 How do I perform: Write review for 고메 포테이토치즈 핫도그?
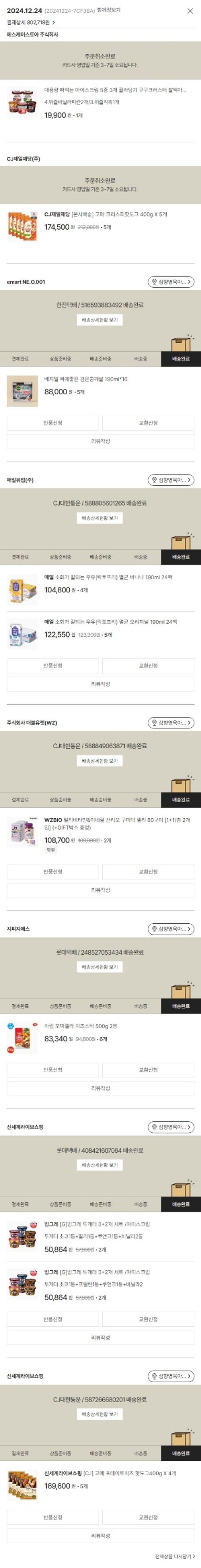click(x=100, y=1536)
